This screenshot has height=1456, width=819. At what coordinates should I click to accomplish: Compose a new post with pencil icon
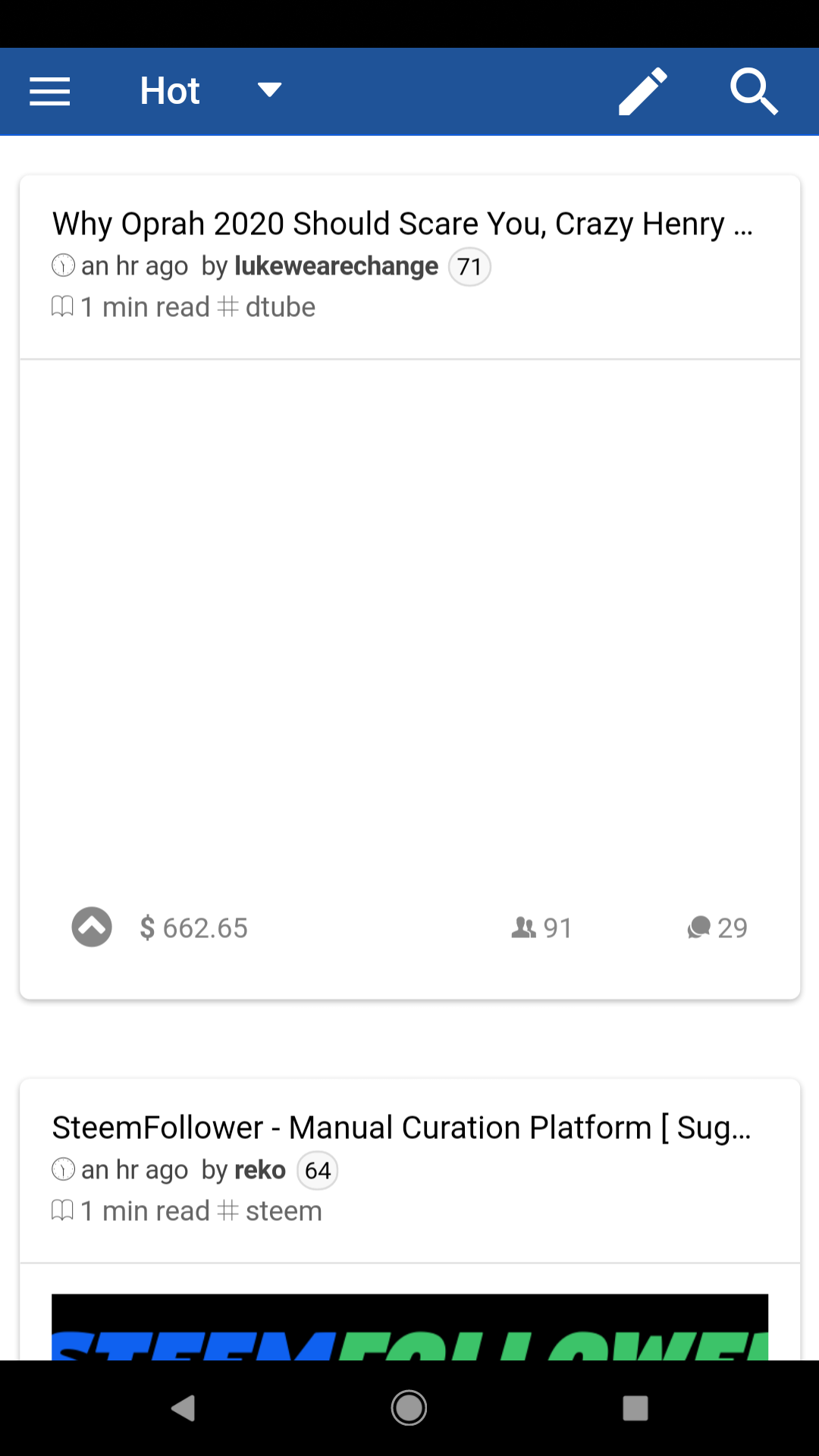point(643,92)
